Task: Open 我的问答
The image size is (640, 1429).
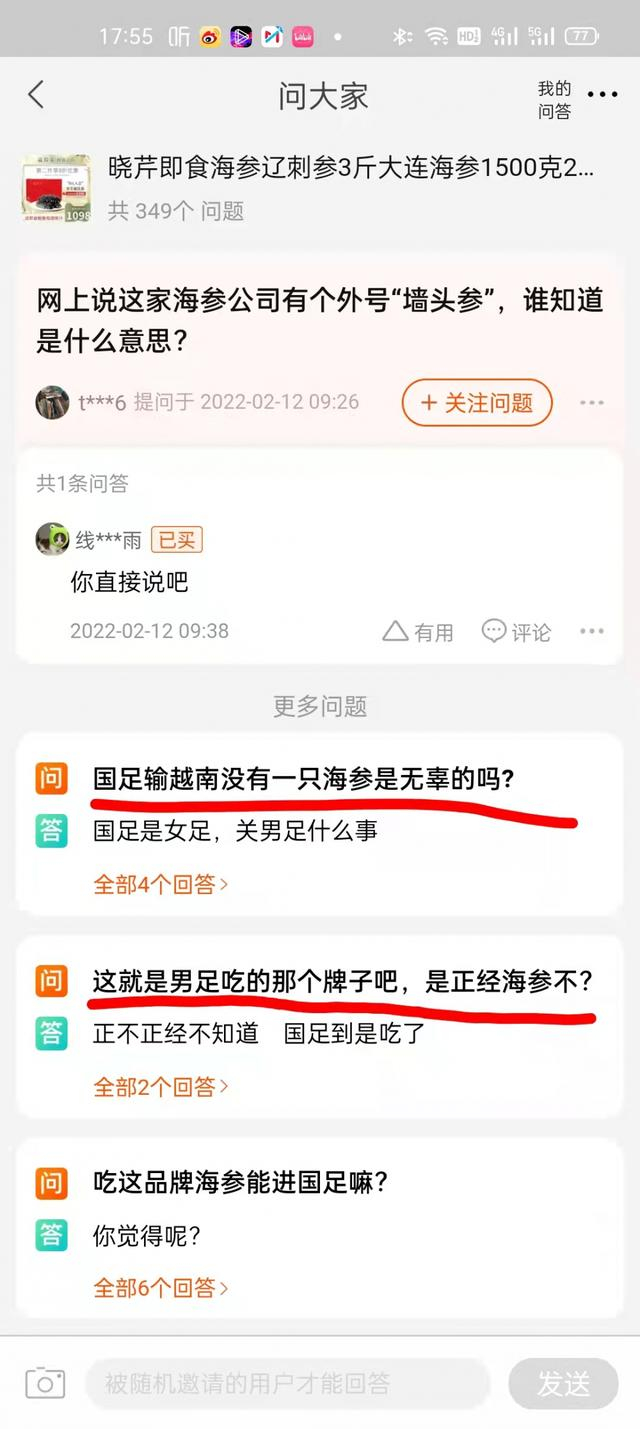Action: pyautogui.click(x=554, y=100)
